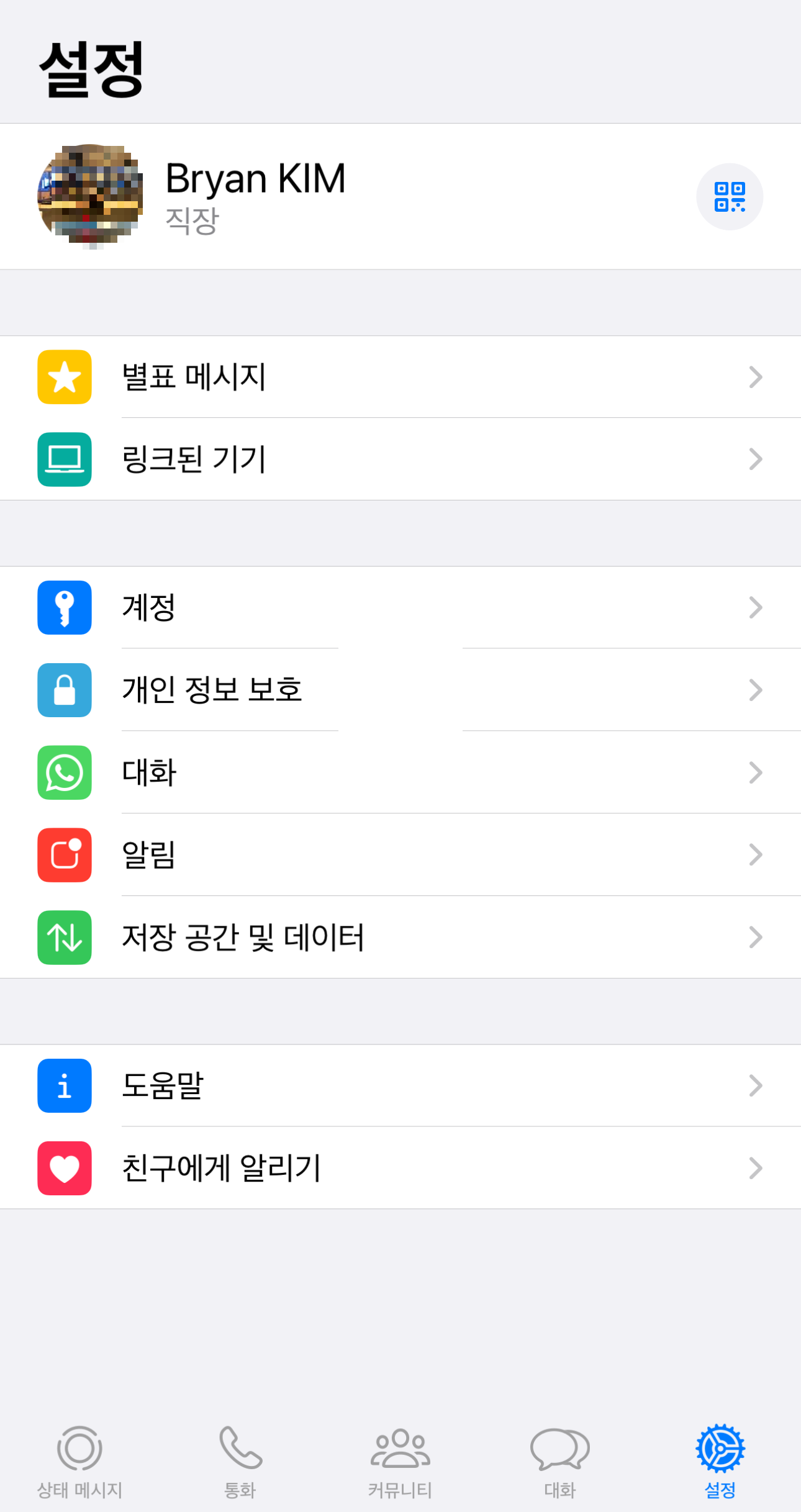The width and height of the screenshot is (801, 1512).
Task: Expand the 계정 settings via its chevron
Action: pyautogui.click(x=755, y=607)
